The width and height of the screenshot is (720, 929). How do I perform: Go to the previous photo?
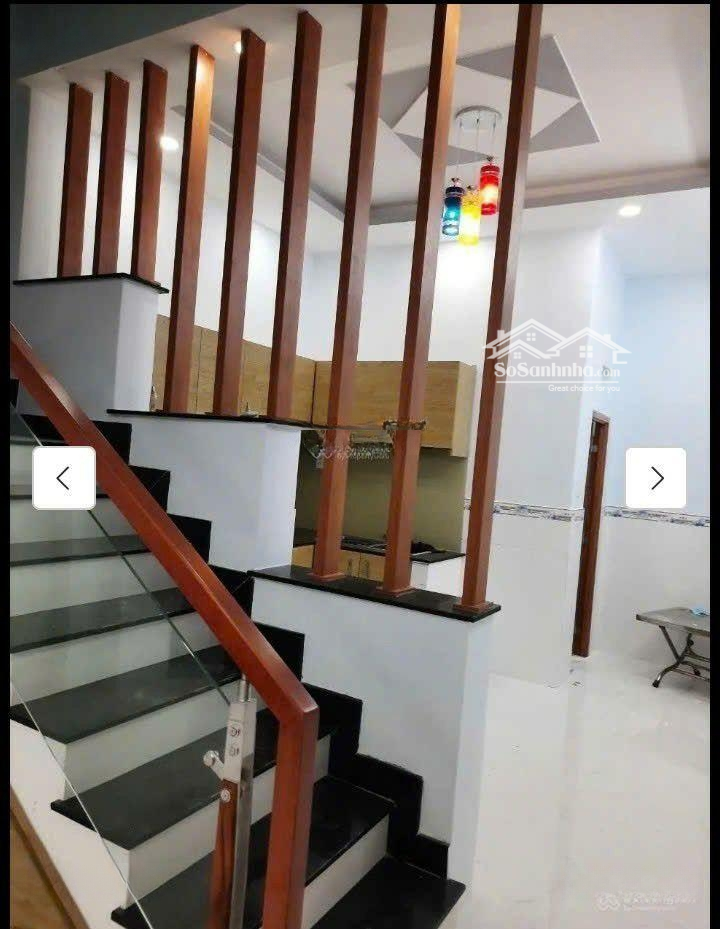pos(64,478)
